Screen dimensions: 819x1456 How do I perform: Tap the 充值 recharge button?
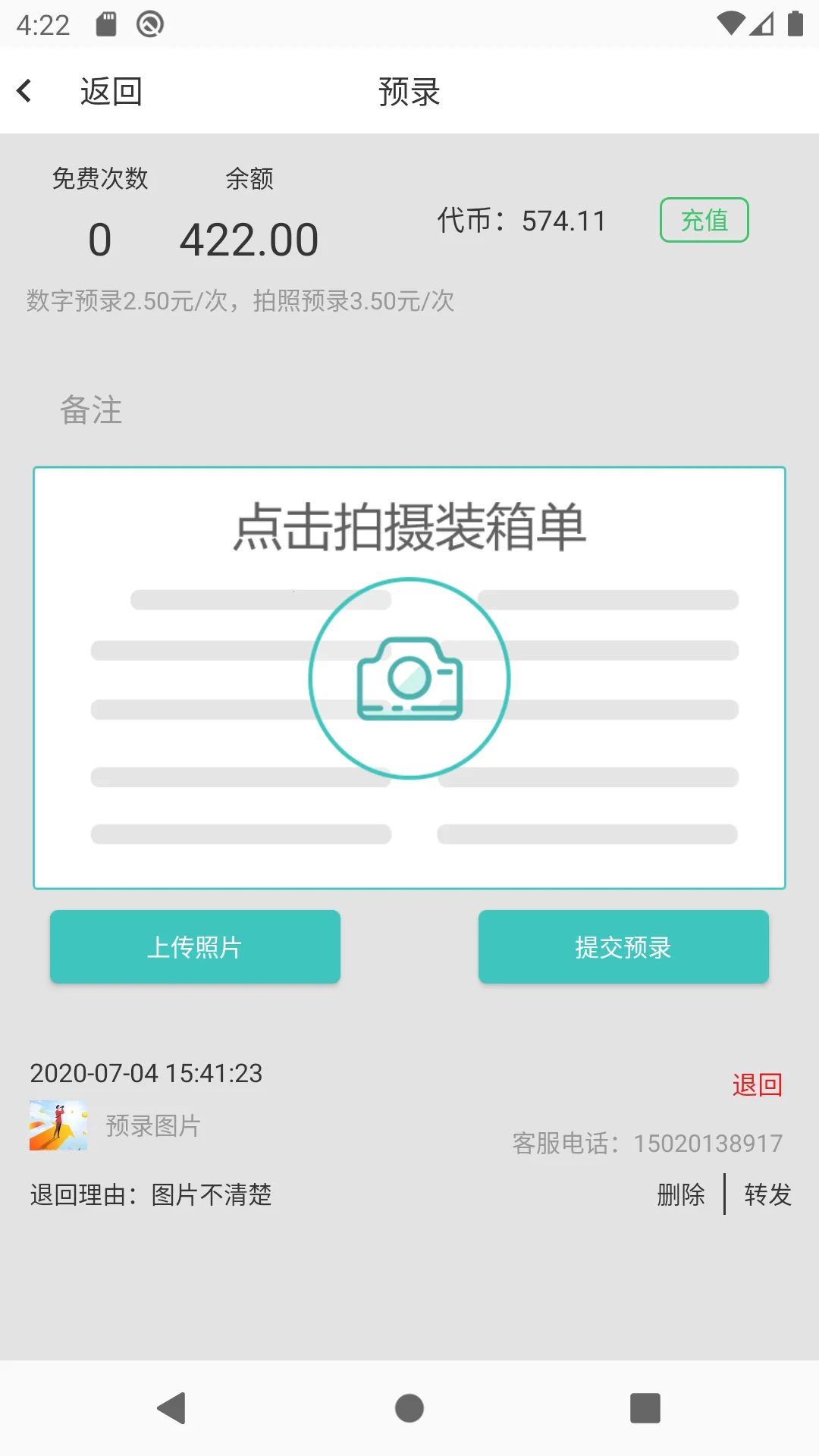704,221
